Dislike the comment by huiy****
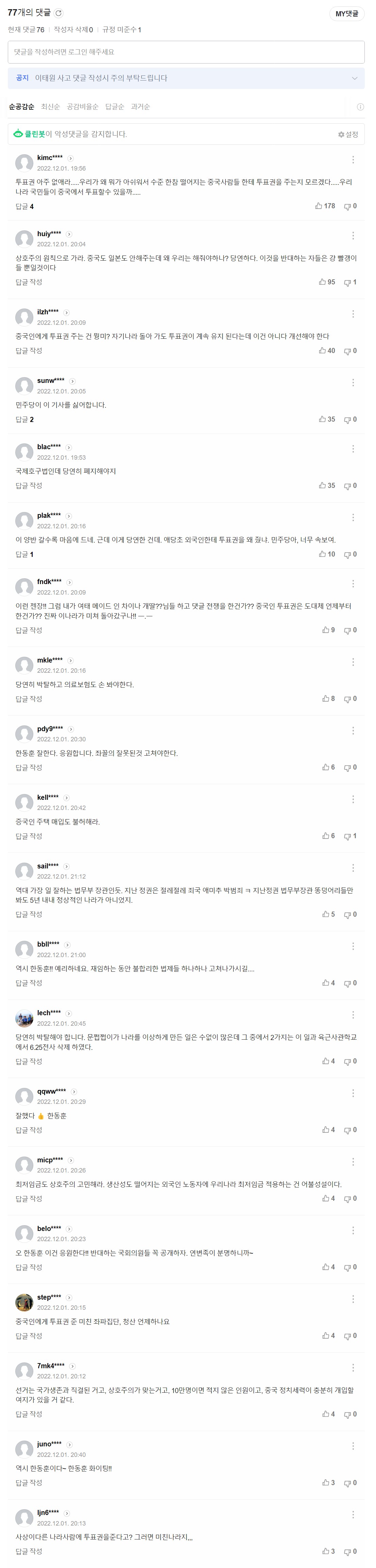This screenshot has width=376, height=1568. pos(350,282)
